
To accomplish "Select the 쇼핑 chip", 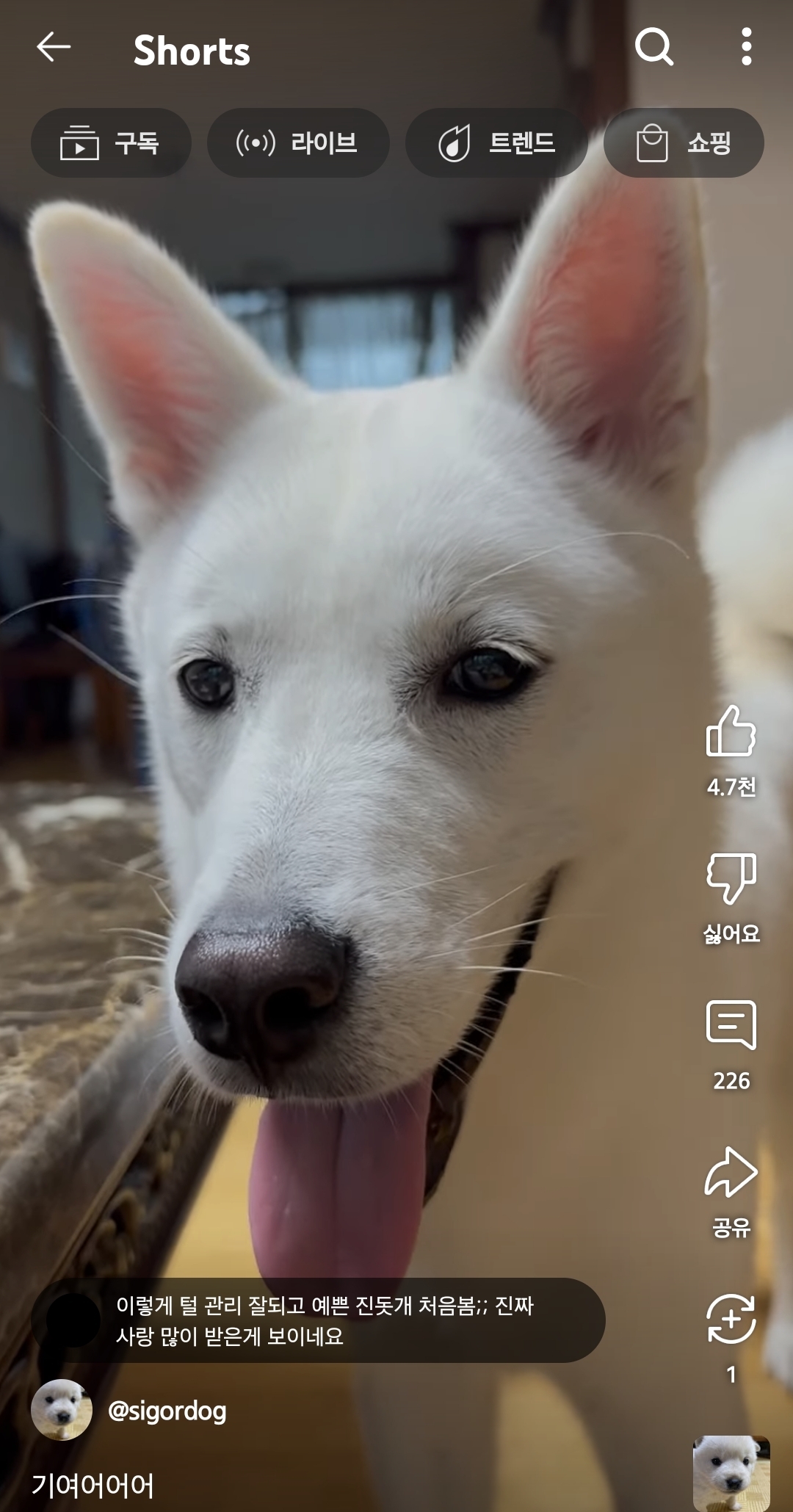I will pos(684,142).
